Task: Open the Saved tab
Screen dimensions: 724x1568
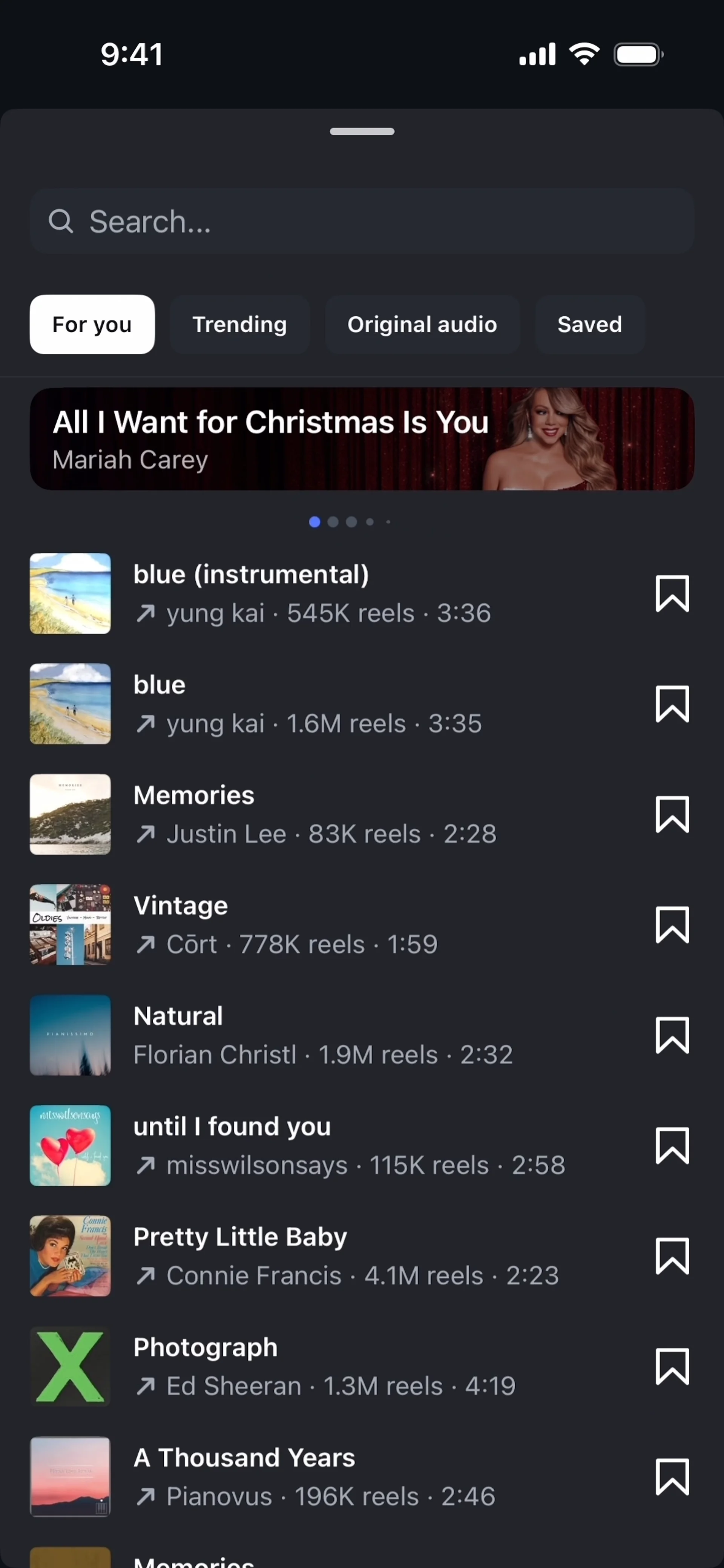Action: click(x=589, y=325)
